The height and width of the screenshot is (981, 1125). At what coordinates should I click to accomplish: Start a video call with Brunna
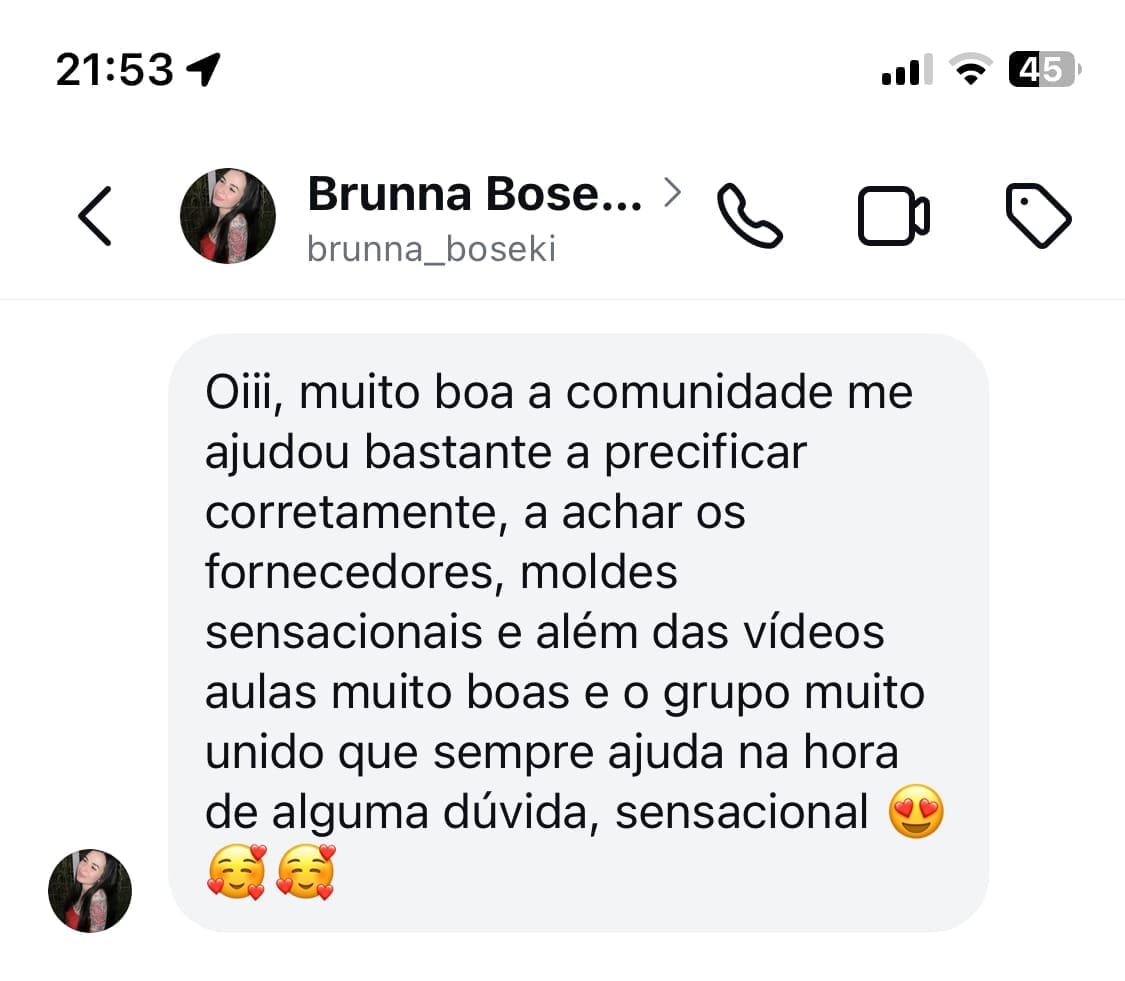tap(893, 215)
